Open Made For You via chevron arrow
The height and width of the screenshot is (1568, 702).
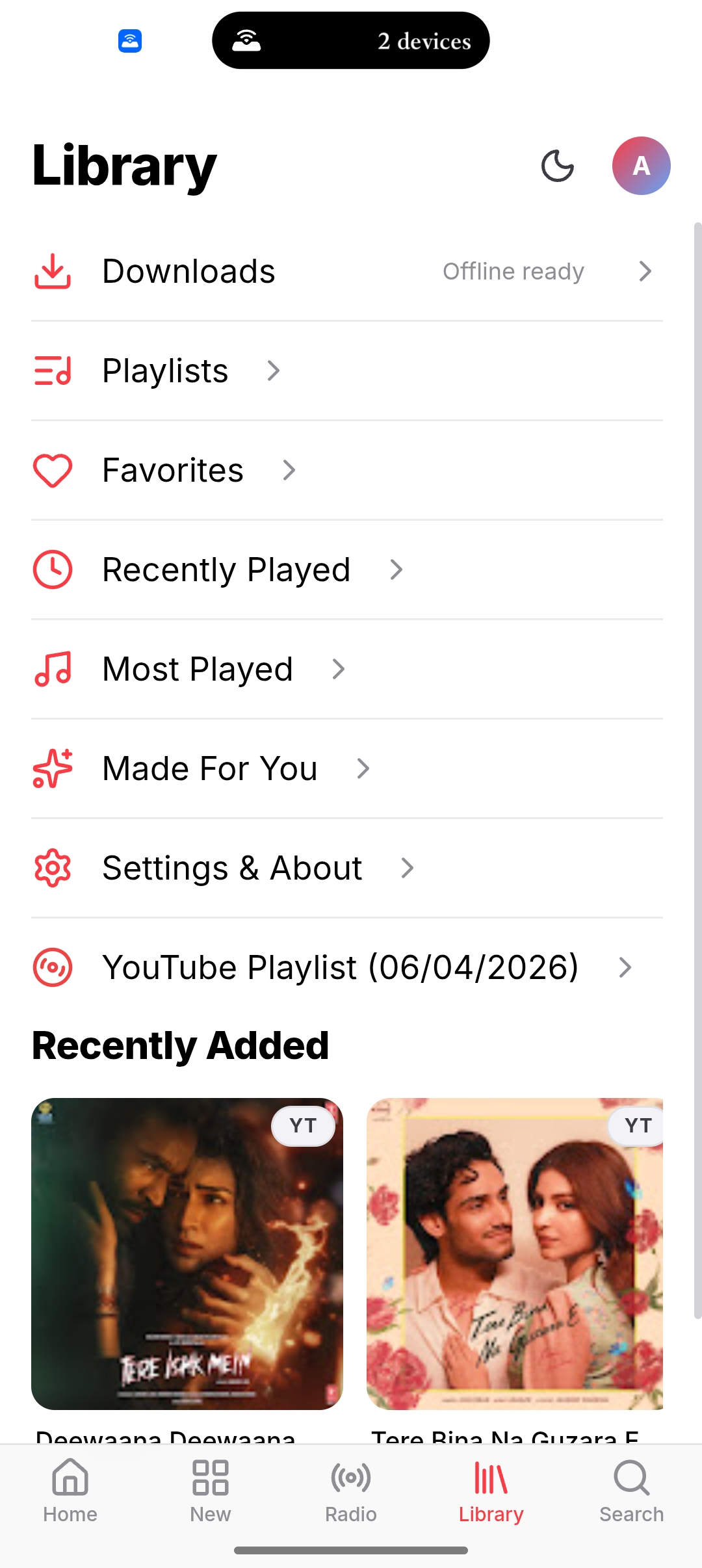click(364, 768)
